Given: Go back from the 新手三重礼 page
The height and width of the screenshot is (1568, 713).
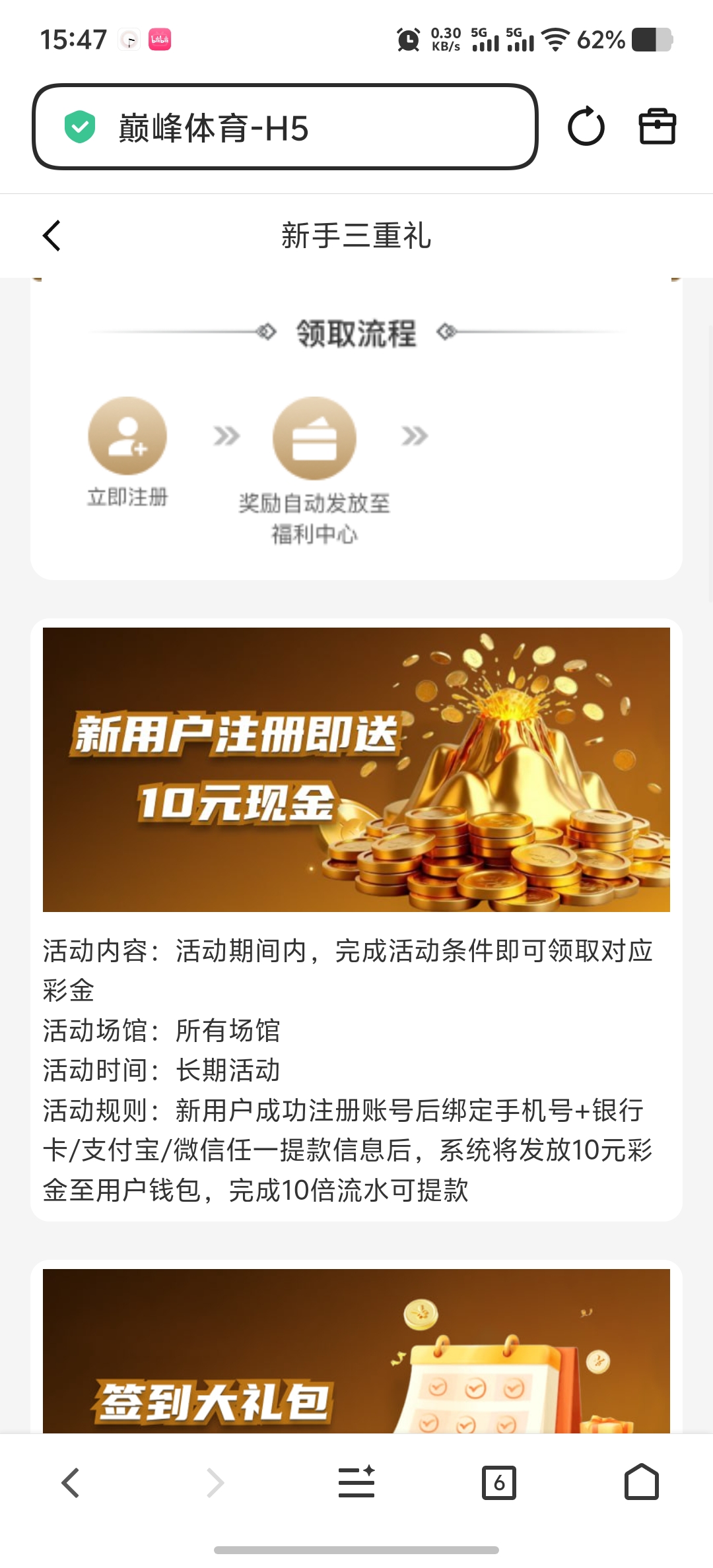Looking at the screenshot, I should 51,236.
